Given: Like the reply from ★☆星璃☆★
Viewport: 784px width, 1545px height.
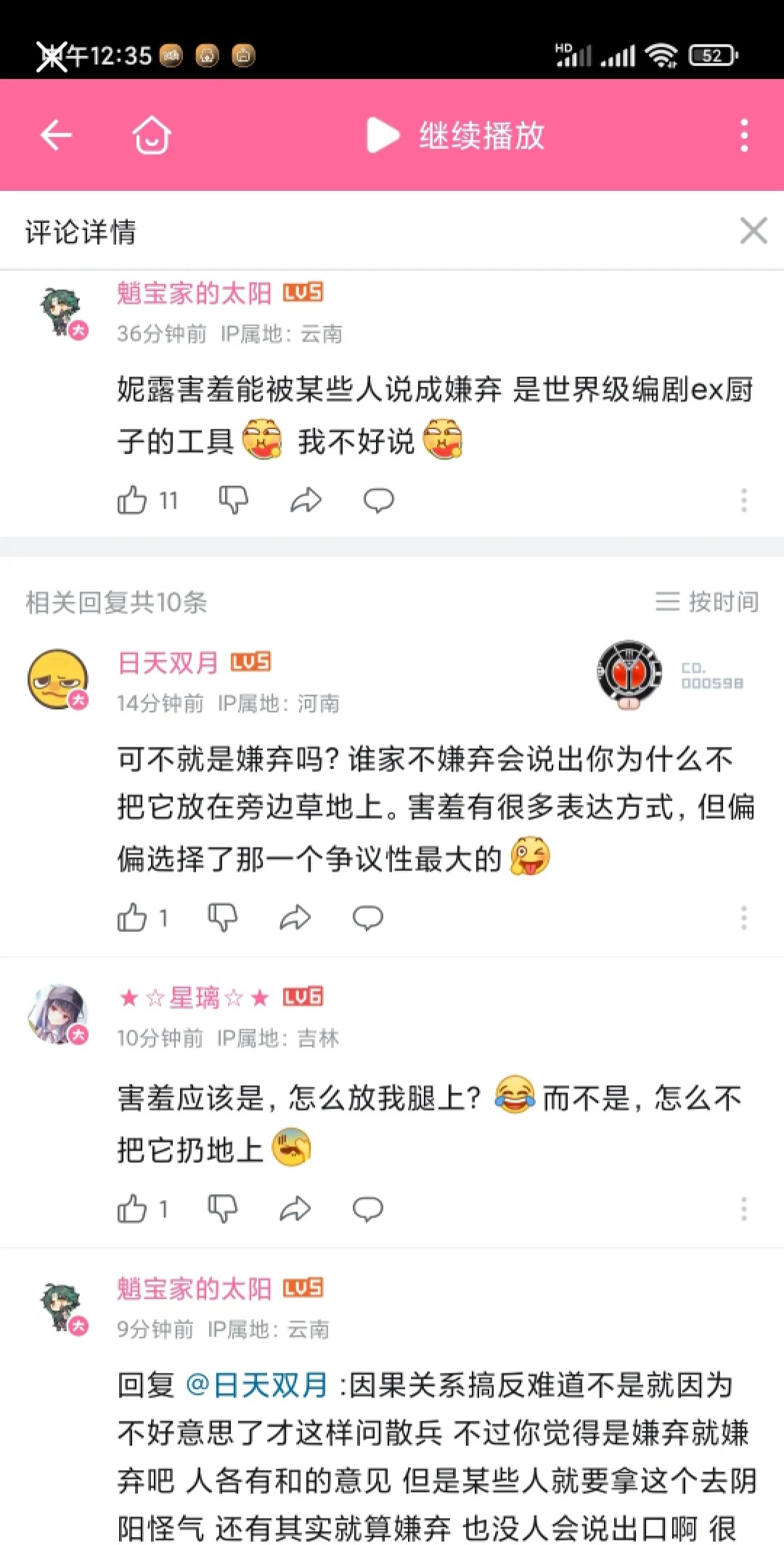Looking at the screenshot, I should (x=133, y=1209).
